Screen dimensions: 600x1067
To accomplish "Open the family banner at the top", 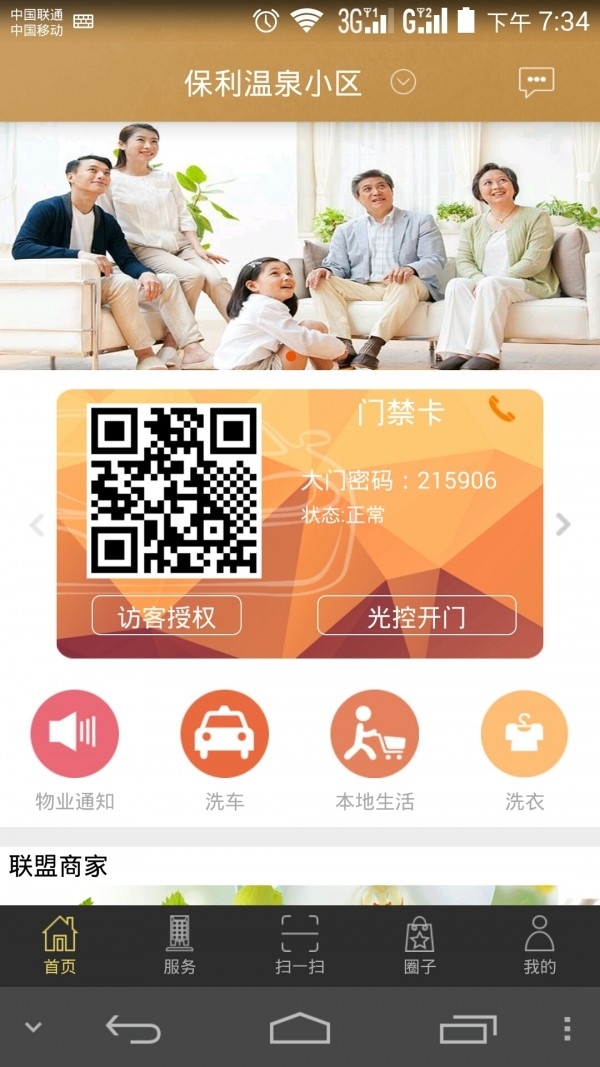I will [x=300, y=246].
